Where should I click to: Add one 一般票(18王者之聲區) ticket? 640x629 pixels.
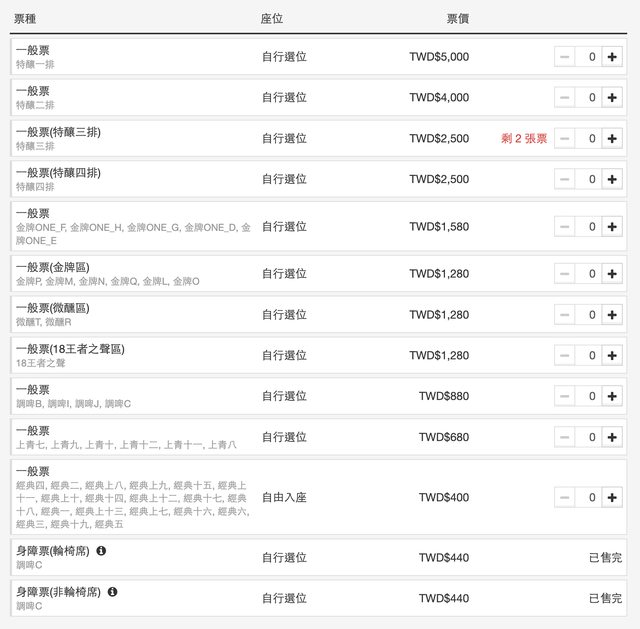point(612,356)
